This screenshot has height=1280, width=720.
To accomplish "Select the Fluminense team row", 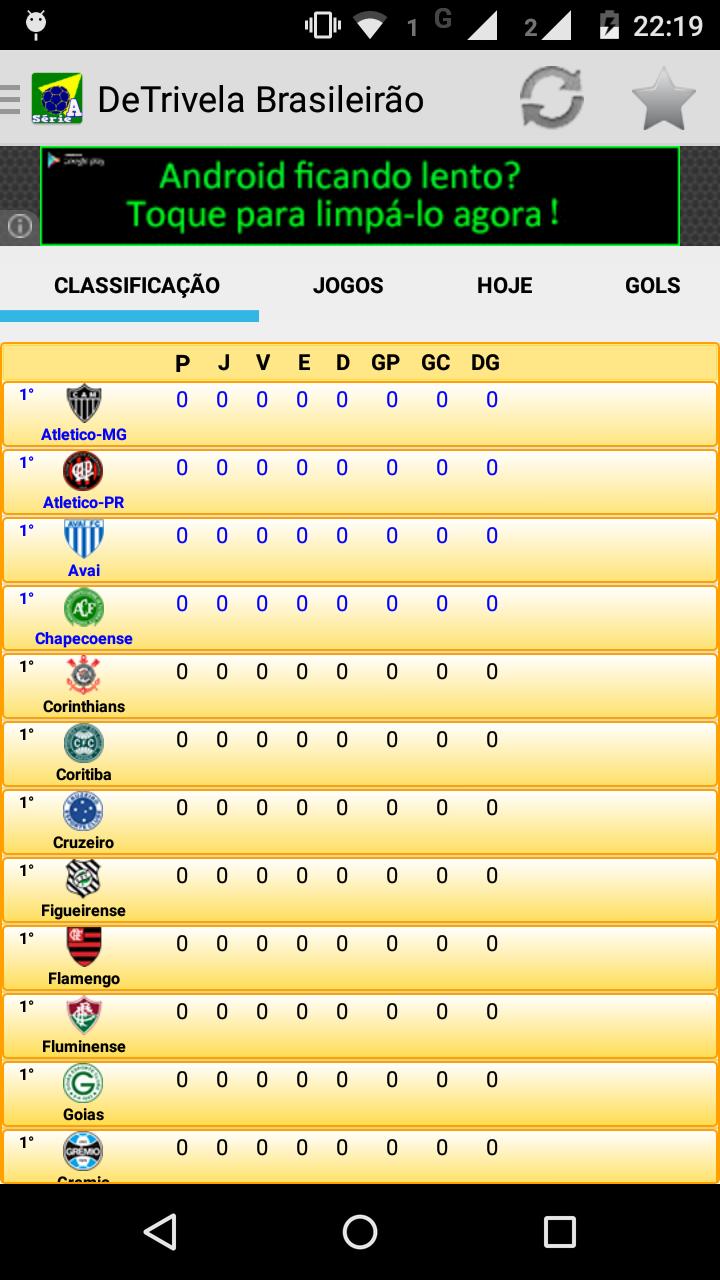I will click(x=360, y=1026).
